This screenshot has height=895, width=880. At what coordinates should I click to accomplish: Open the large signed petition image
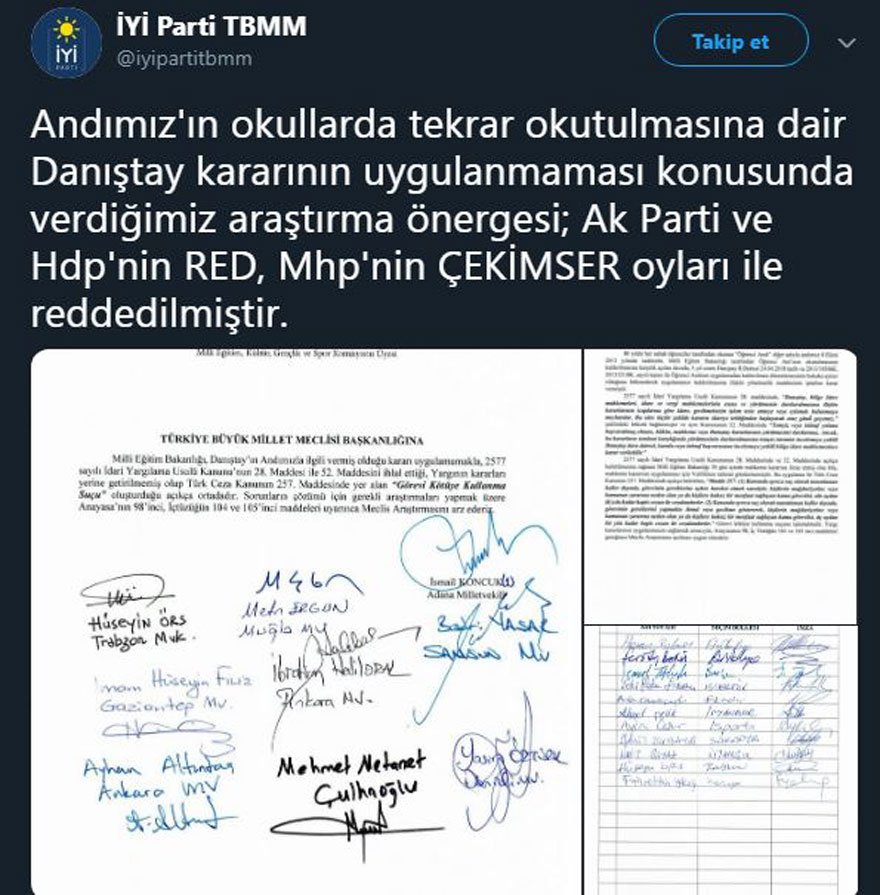pyautogui.click(x=304, y=620)
